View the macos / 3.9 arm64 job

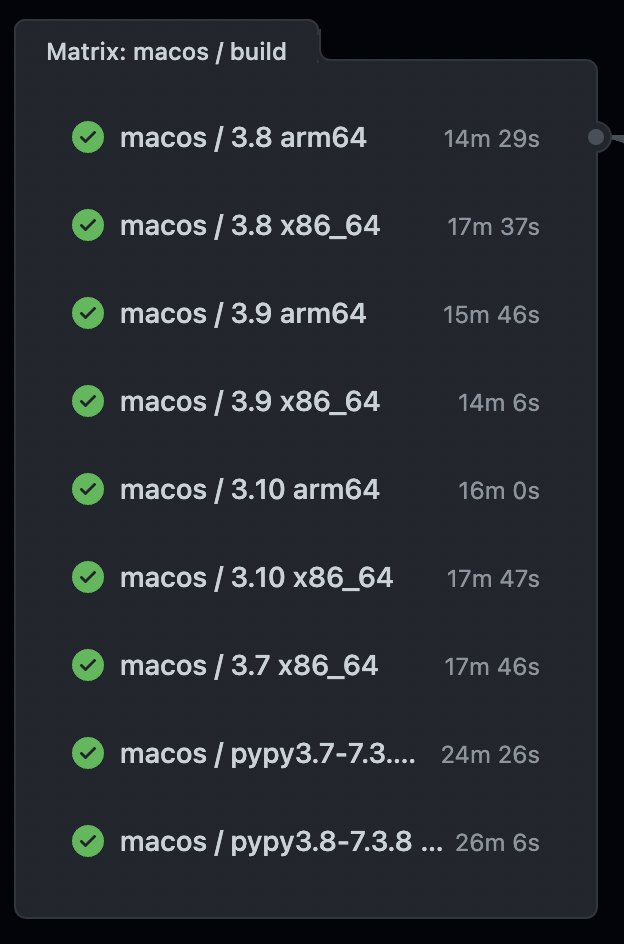click(243, 314)
